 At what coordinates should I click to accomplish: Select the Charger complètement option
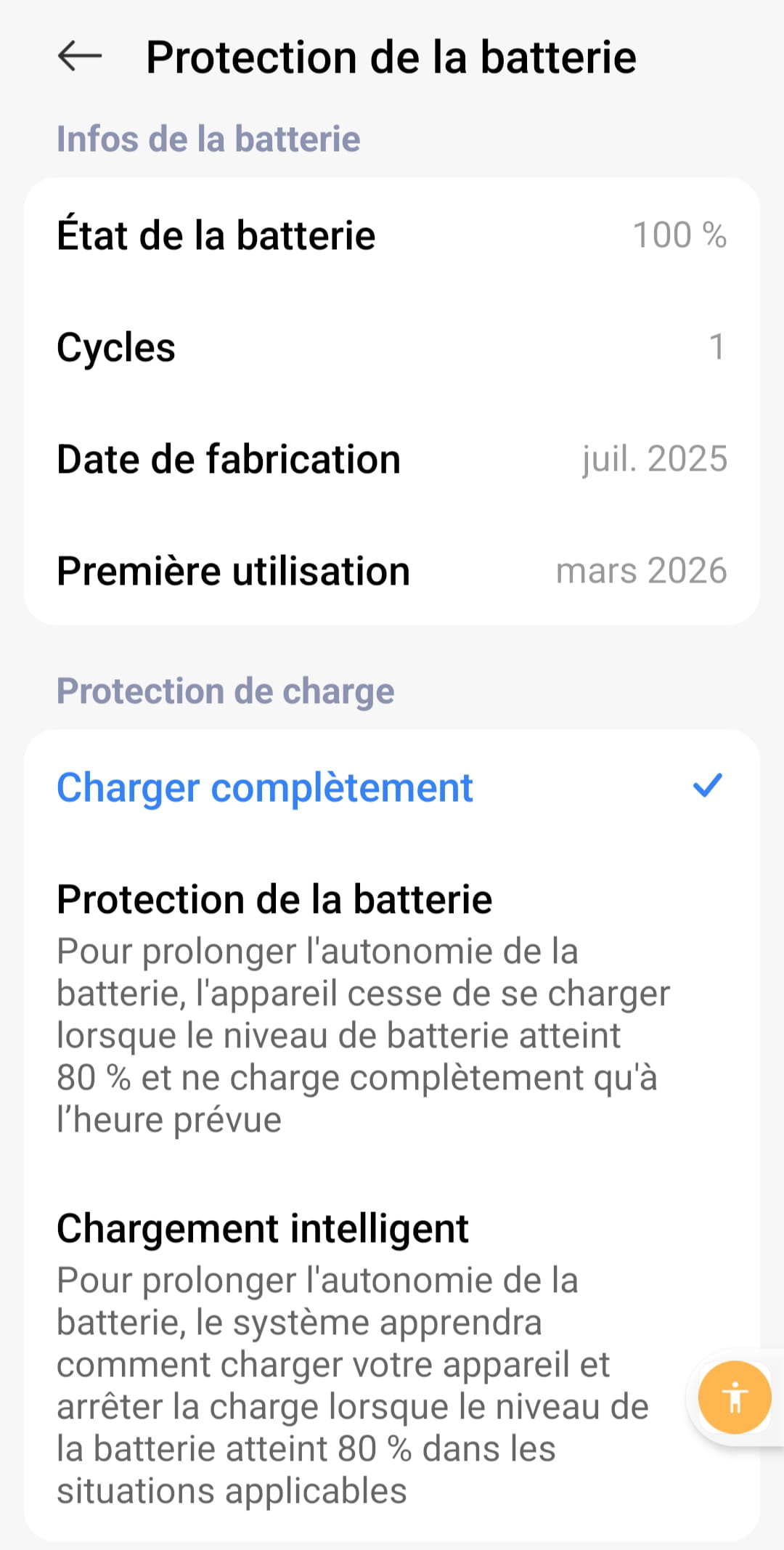(392, 787)
